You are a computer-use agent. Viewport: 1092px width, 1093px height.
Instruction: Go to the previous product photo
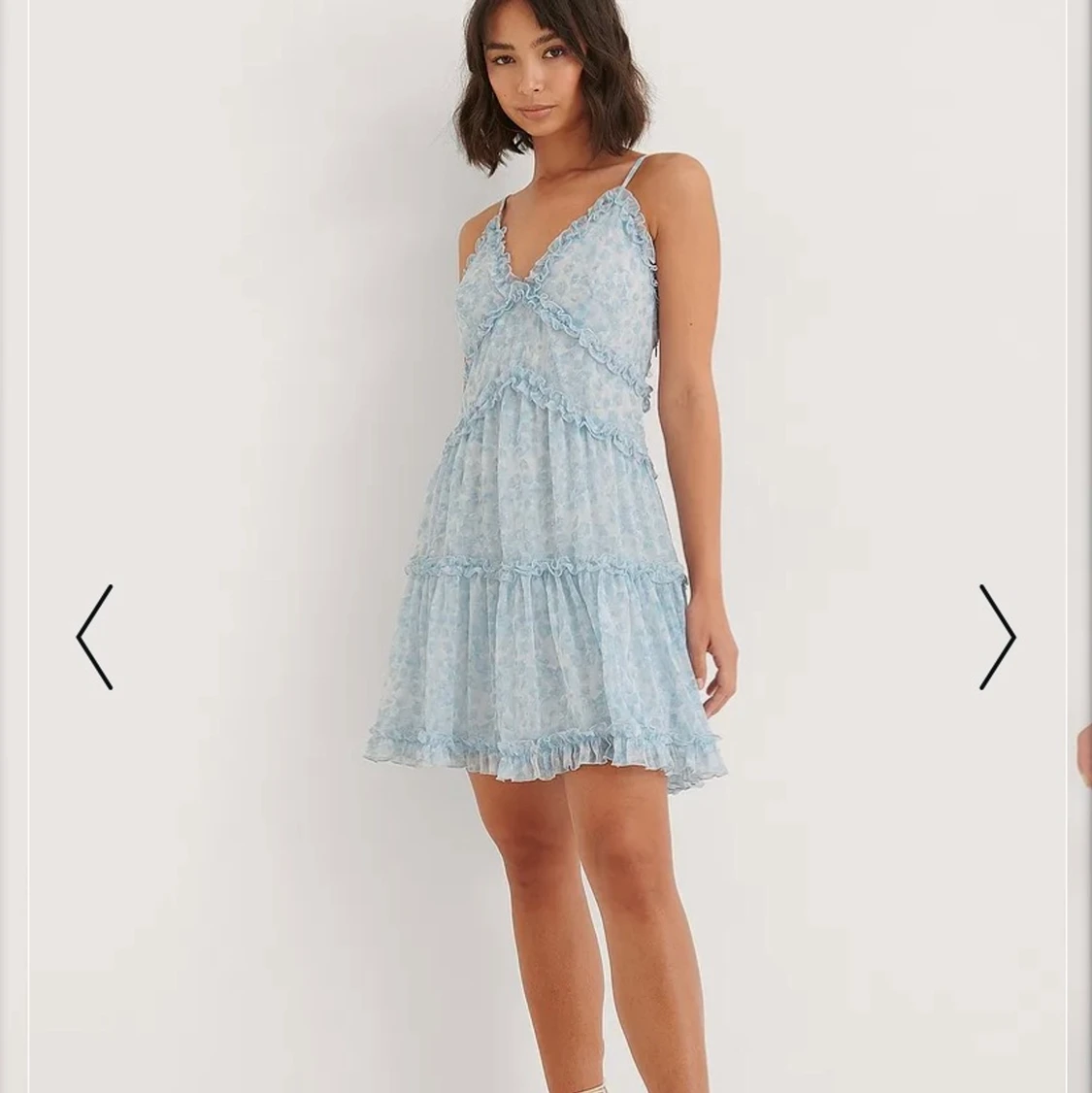(x=94, y=638)
